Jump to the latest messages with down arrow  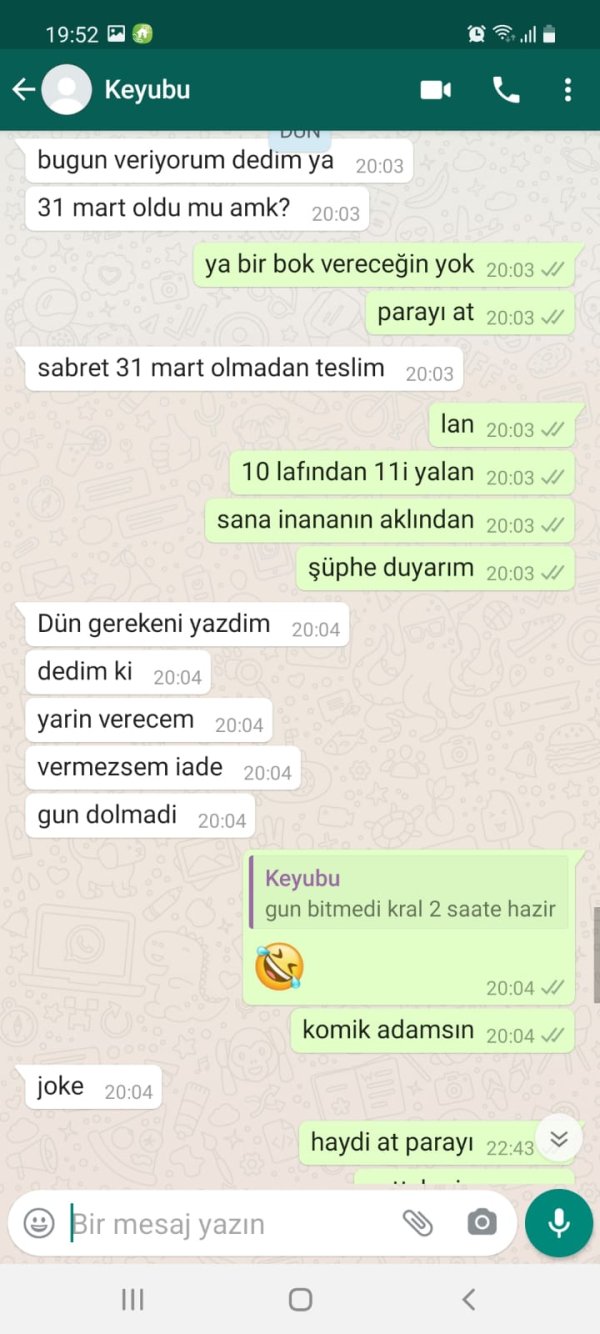[559, 1138]
